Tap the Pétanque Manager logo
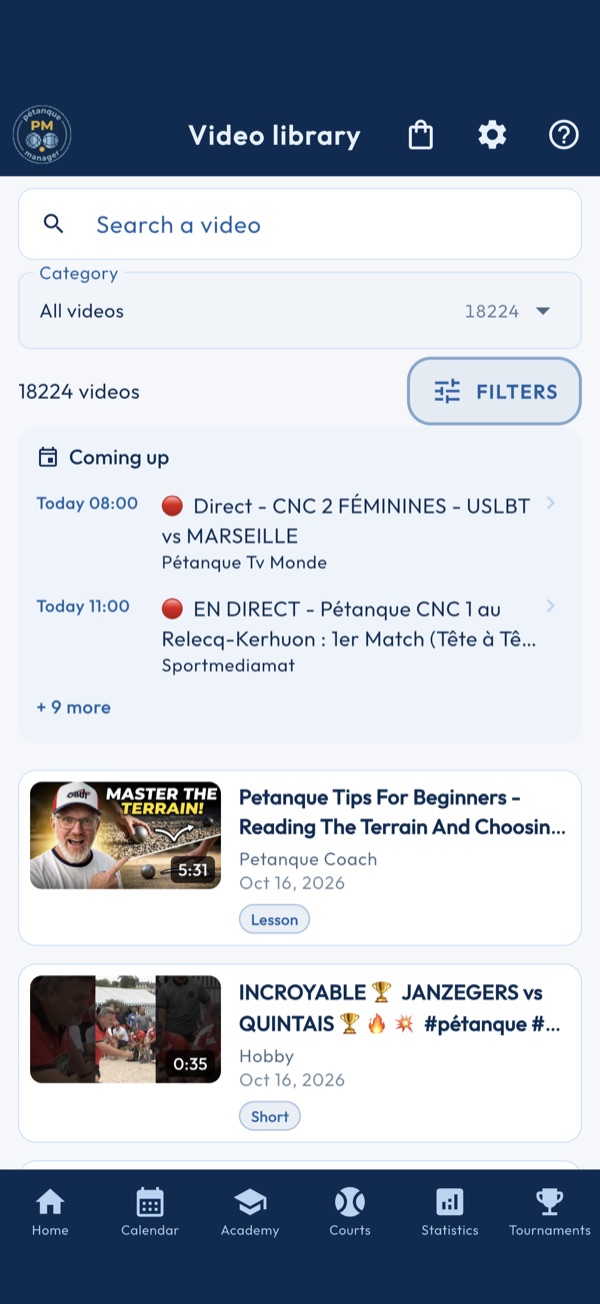The height and width of the screenshot is (1304, 600). (42, 135)
